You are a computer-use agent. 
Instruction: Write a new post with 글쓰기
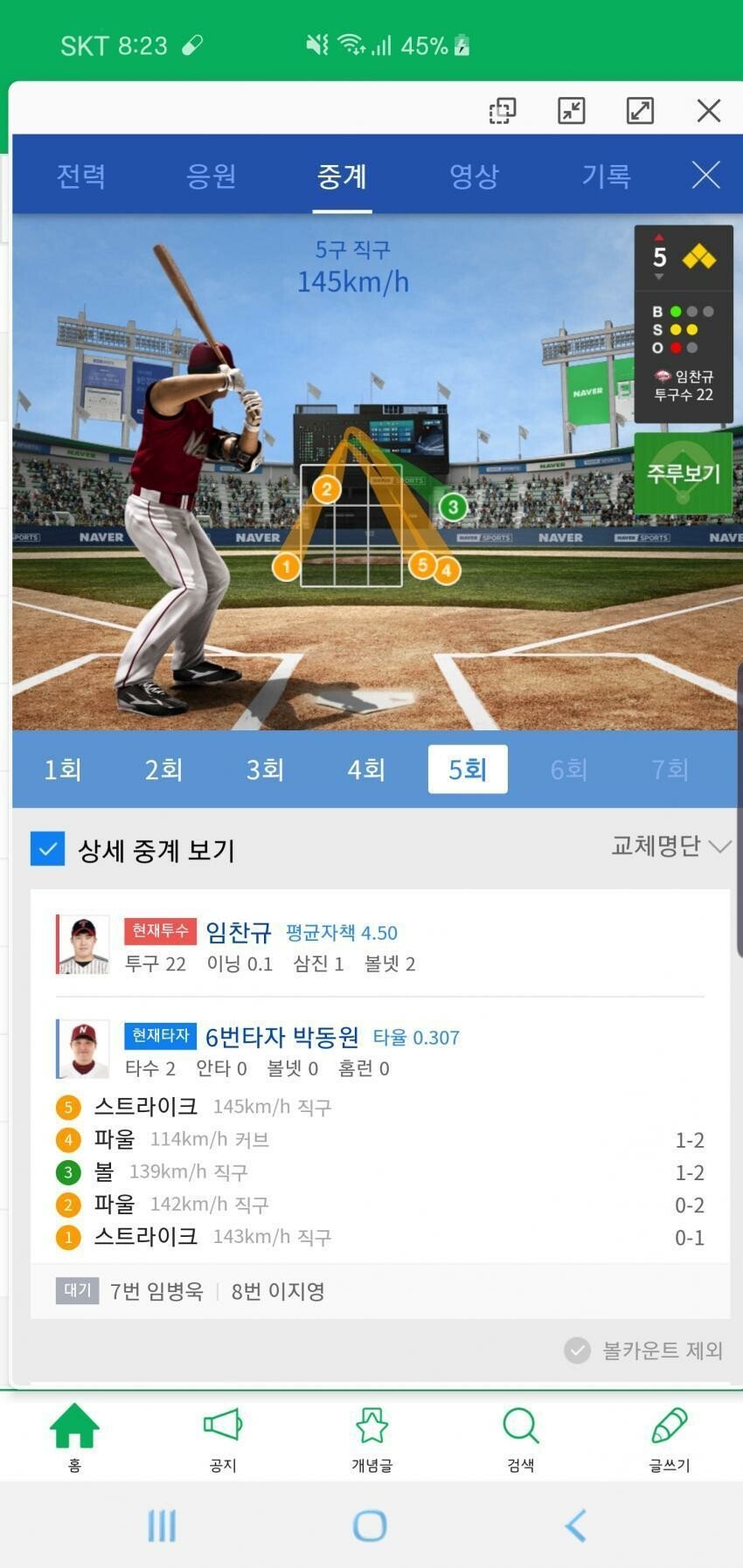coord(670,1438)
